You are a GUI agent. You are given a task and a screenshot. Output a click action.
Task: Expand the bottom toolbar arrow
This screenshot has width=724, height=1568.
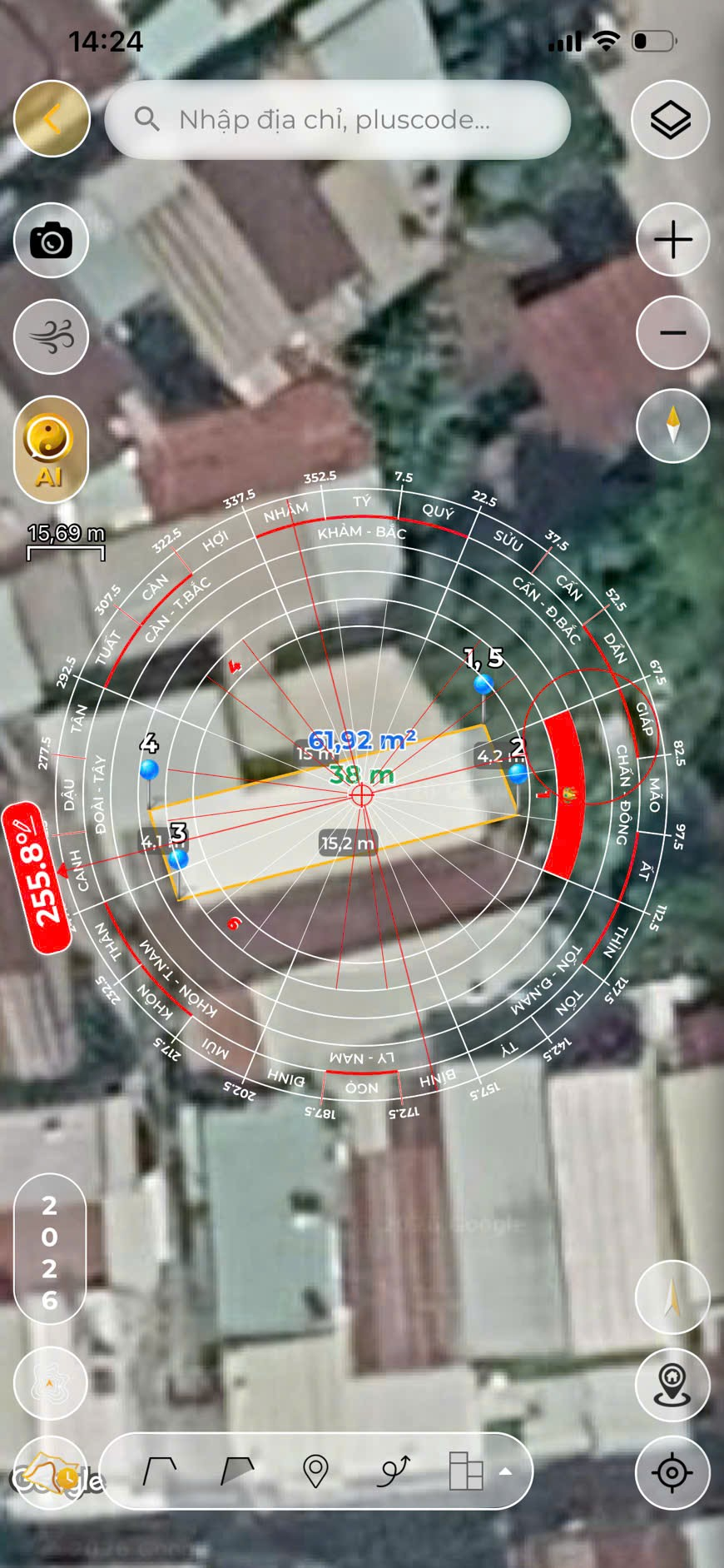(505, 1471)
